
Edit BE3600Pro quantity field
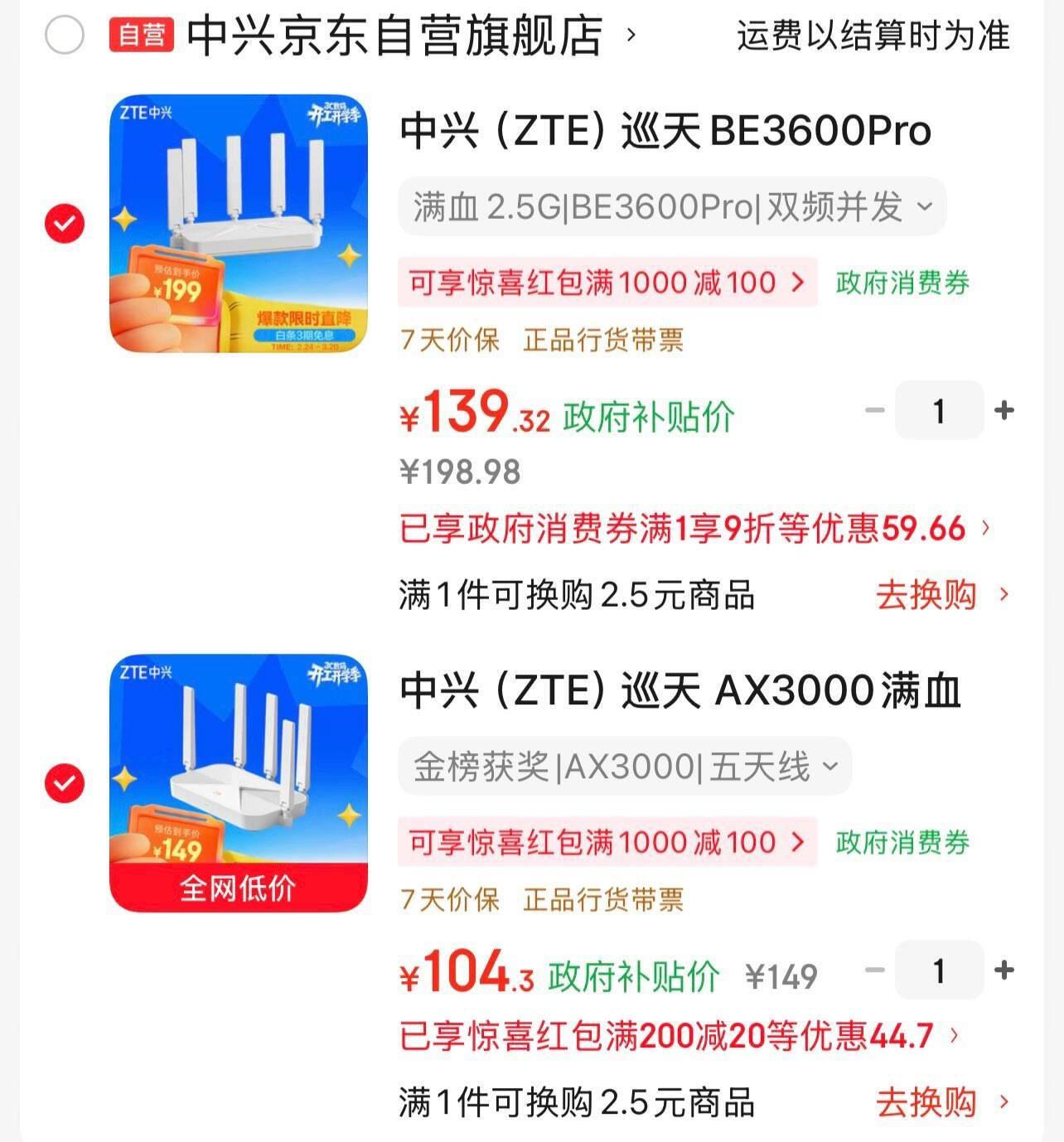coord(939,410)
